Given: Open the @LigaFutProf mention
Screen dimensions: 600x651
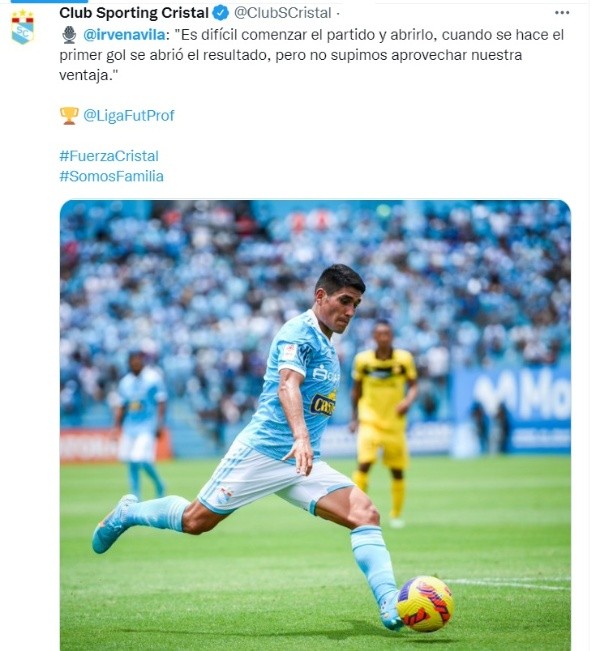Looking at the screenshot, I should pos(128,115).
